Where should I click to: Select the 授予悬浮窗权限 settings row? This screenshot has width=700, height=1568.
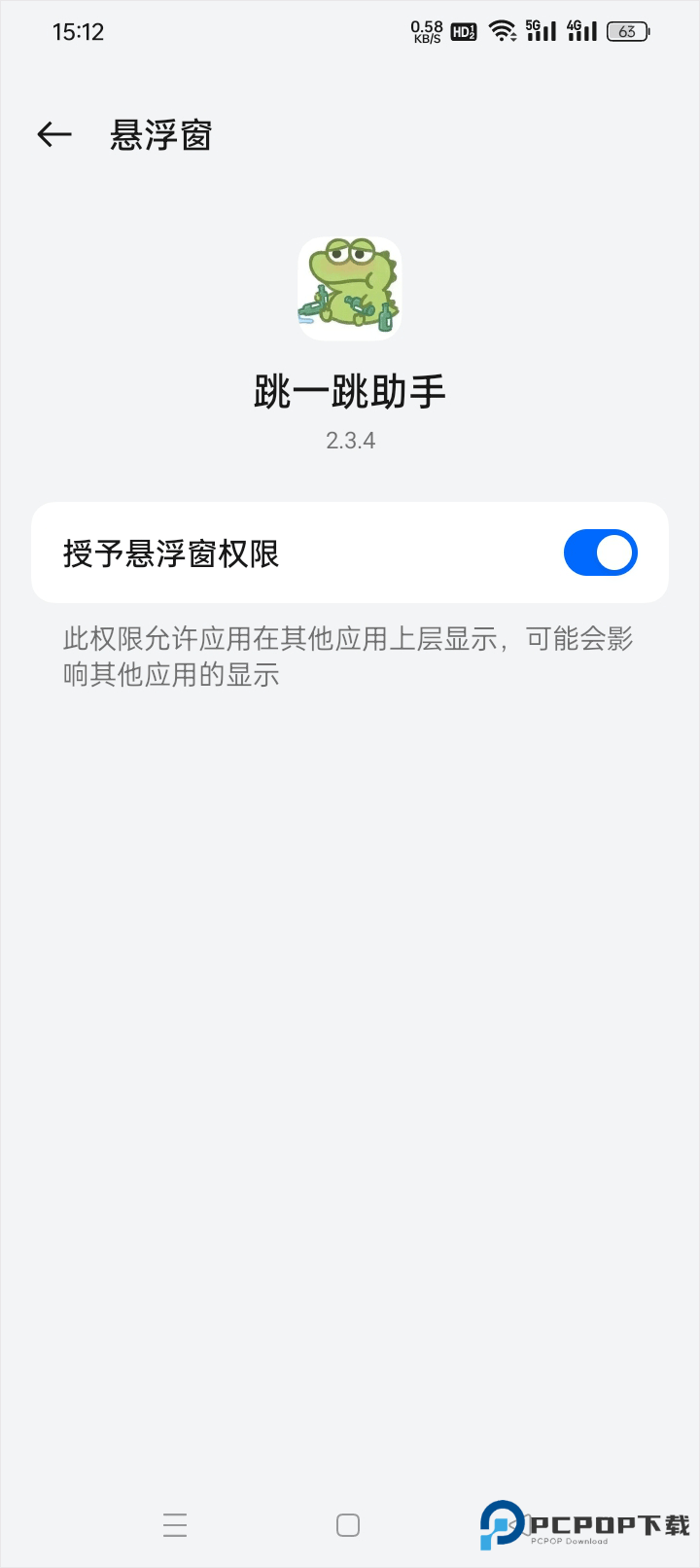[x=292, y=552]
